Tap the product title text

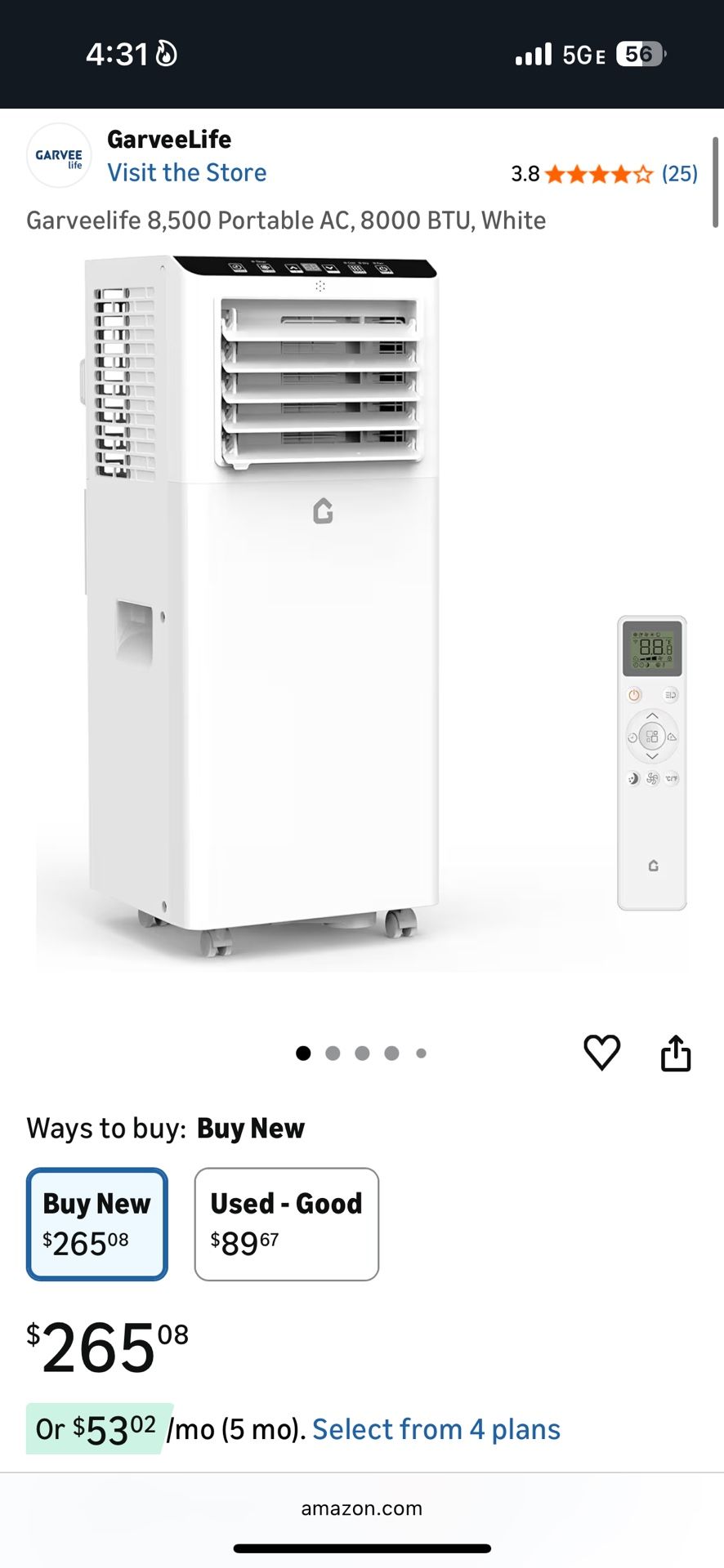pyautogui.click(x=285, y=220)
